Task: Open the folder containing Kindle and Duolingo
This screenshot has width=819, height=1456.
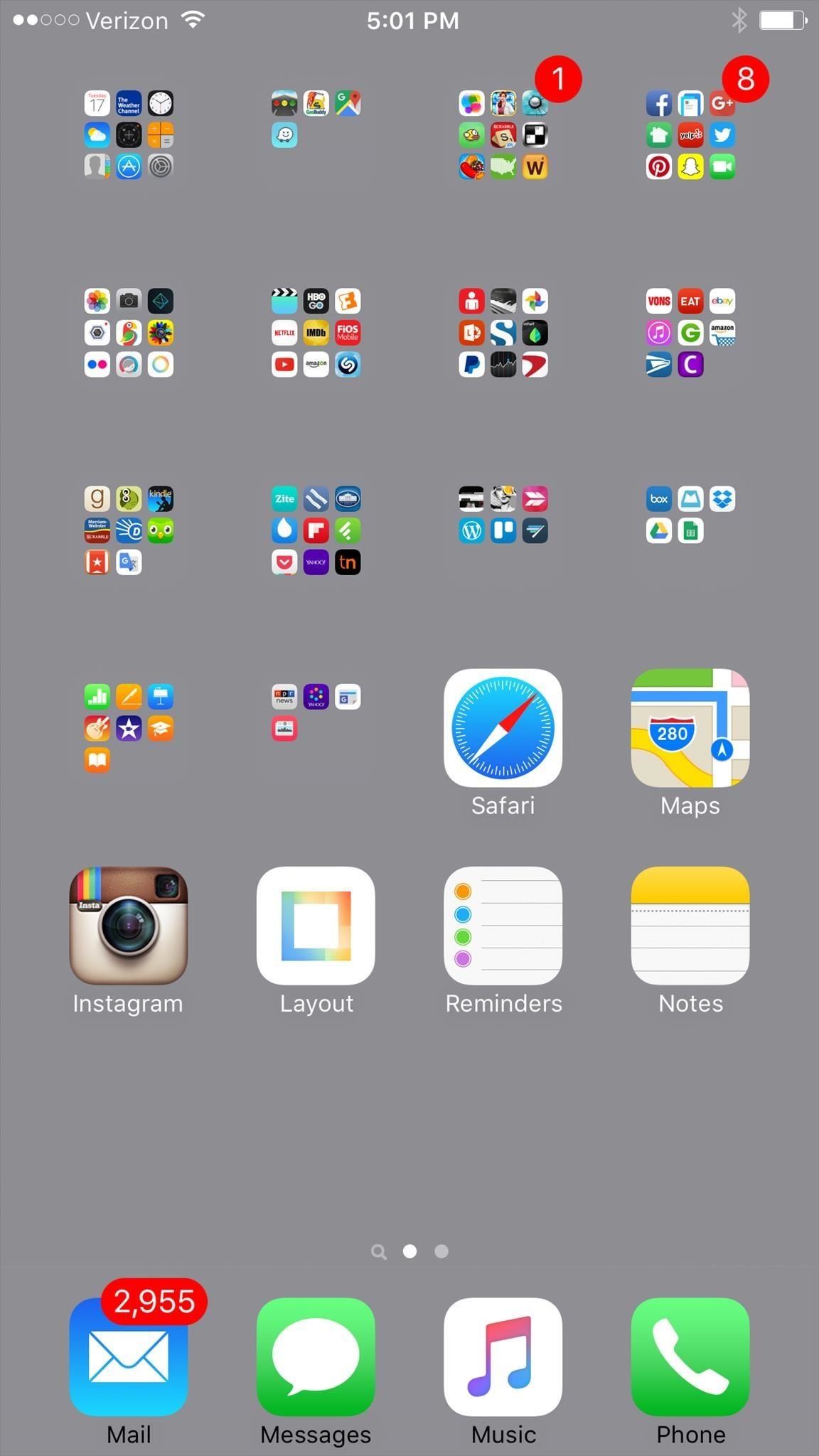Action: [128, 530]
